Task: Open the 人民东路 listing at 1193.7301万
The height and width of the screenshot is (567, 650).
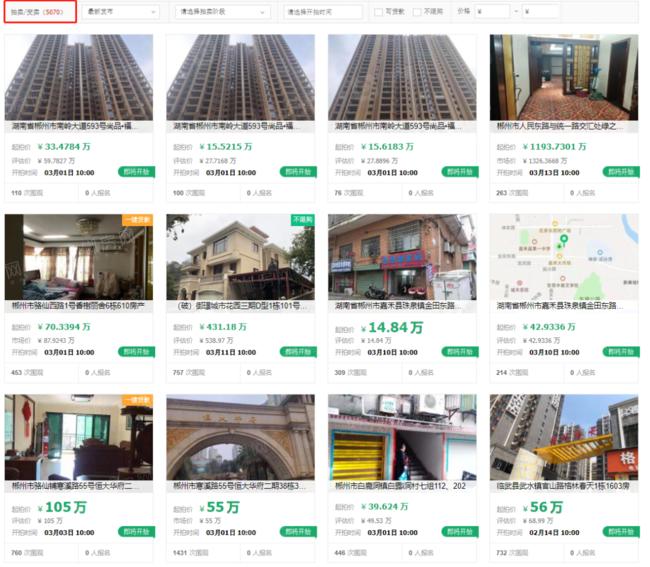Action: tap(564, 80)
